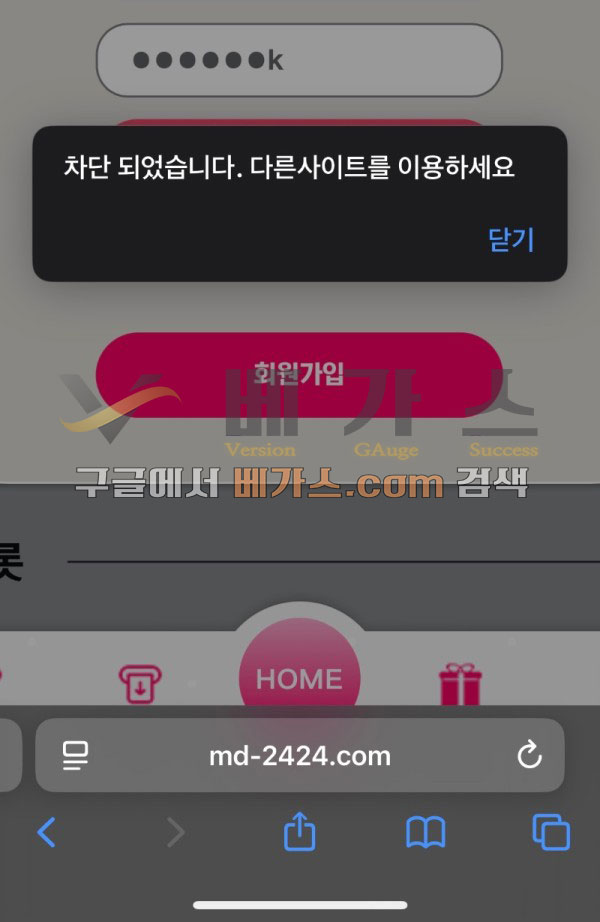Go to HOME in the bottom bar
Viewport: 600px width, 922px height.
pos(299,679)
